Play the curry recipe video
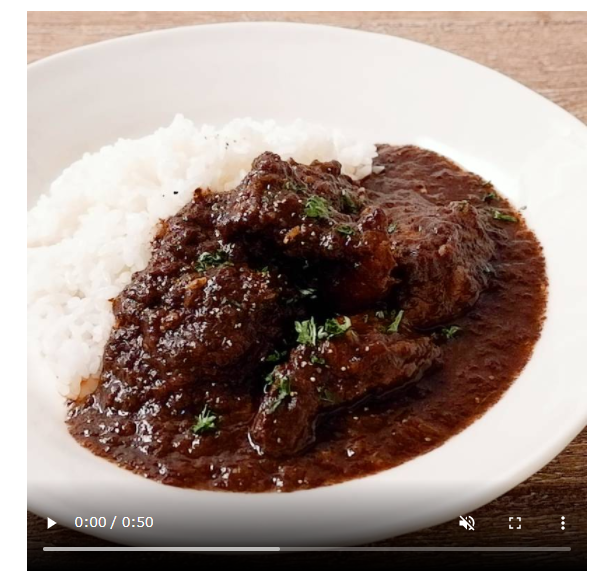Screen dimensions: 610x586 [x=51, y=523]
